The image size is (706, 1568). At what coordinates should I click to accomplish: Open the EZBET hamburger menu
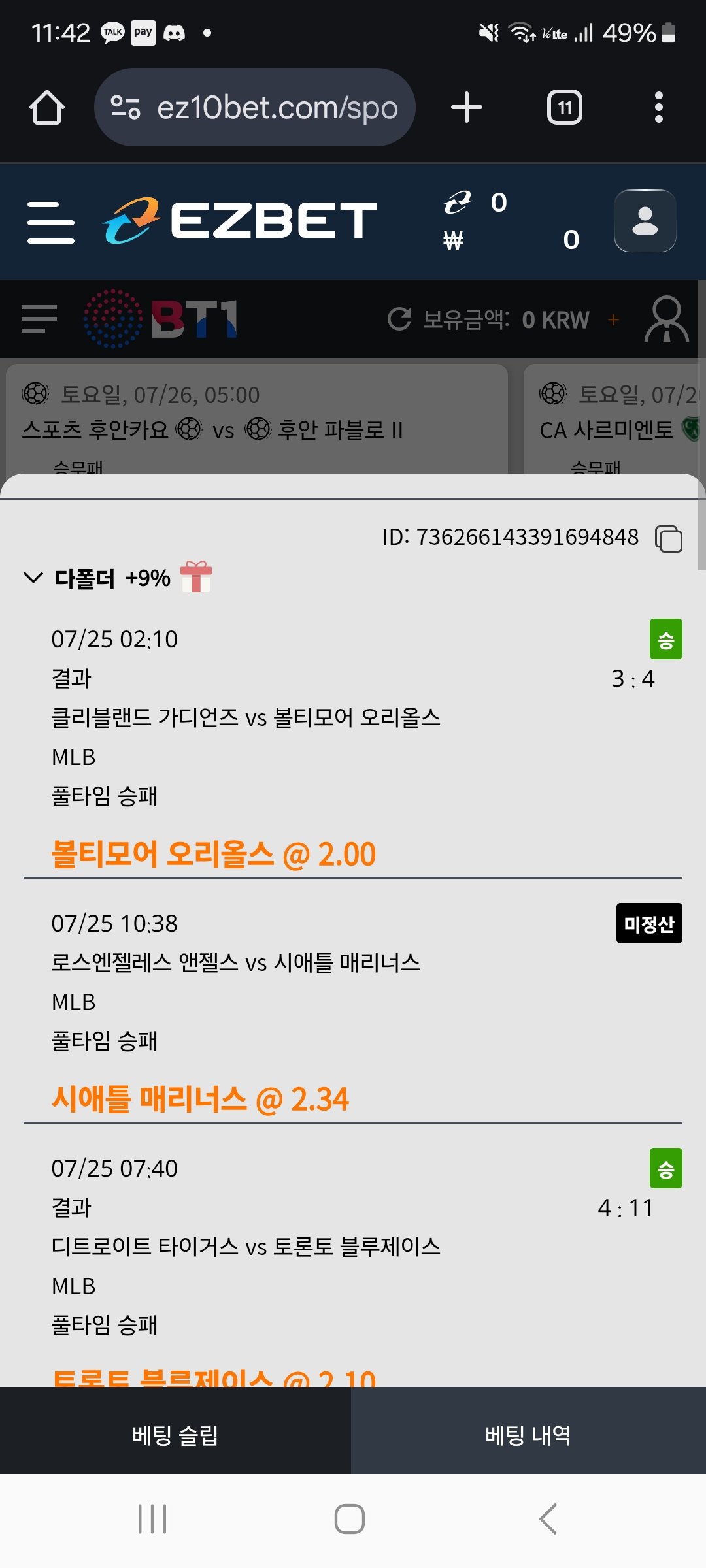point(51,222)
